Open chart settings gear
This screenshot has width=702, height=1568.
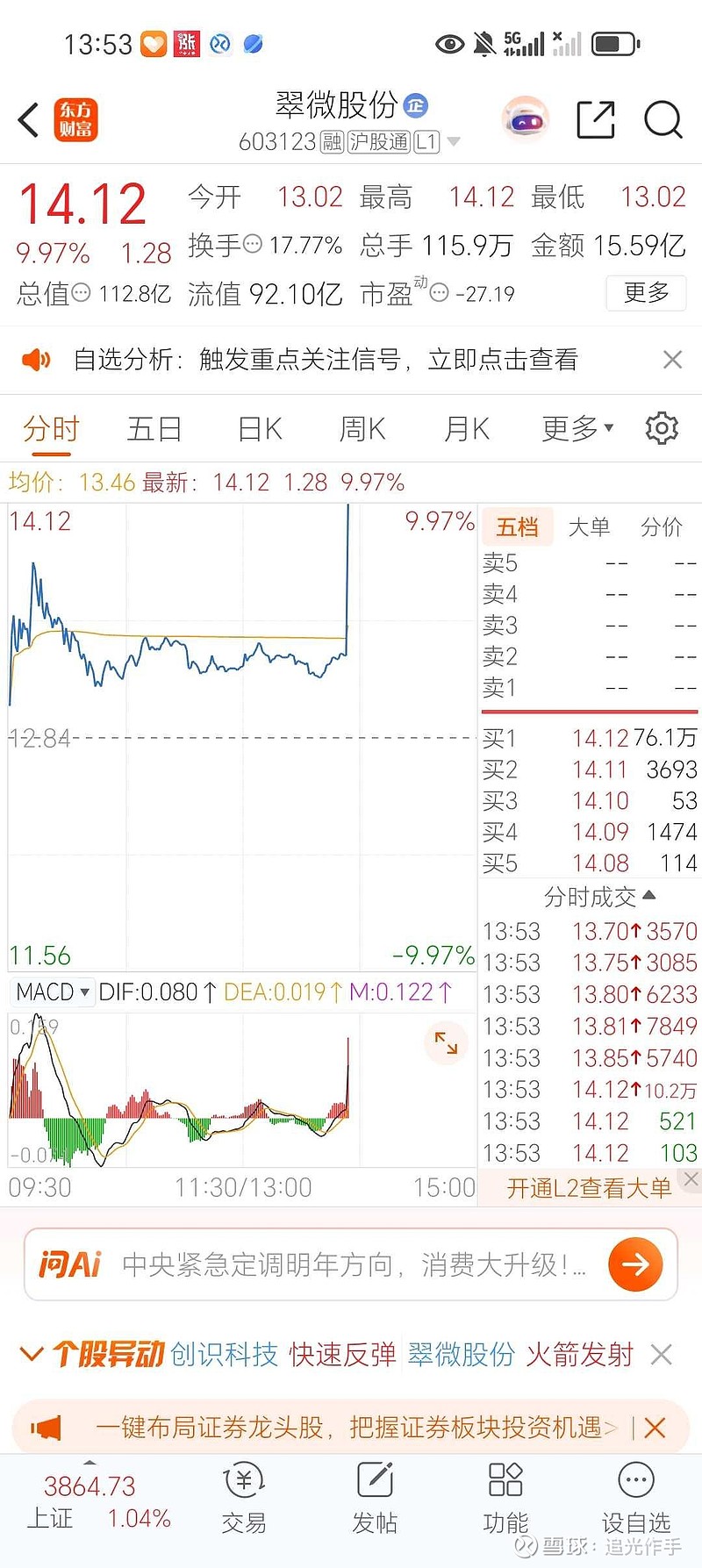[662, 428]
